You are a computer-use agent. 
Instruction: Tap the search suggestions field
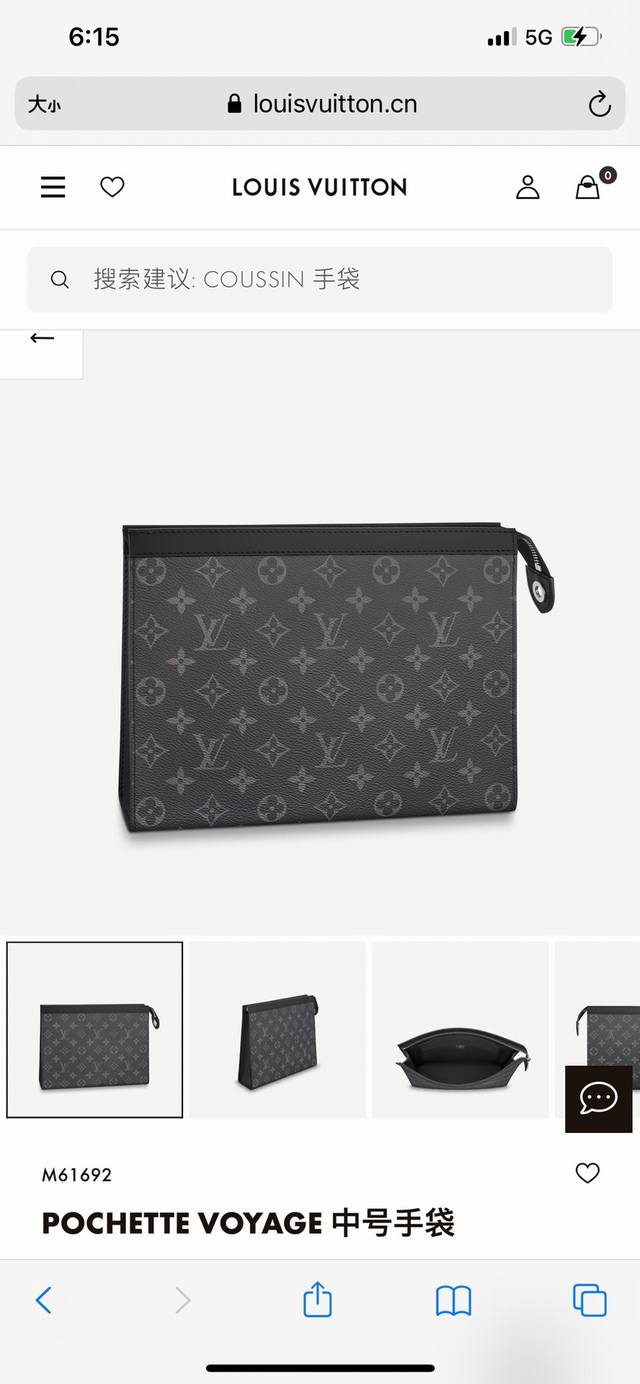pyautogui.click(x=319, y=279)
